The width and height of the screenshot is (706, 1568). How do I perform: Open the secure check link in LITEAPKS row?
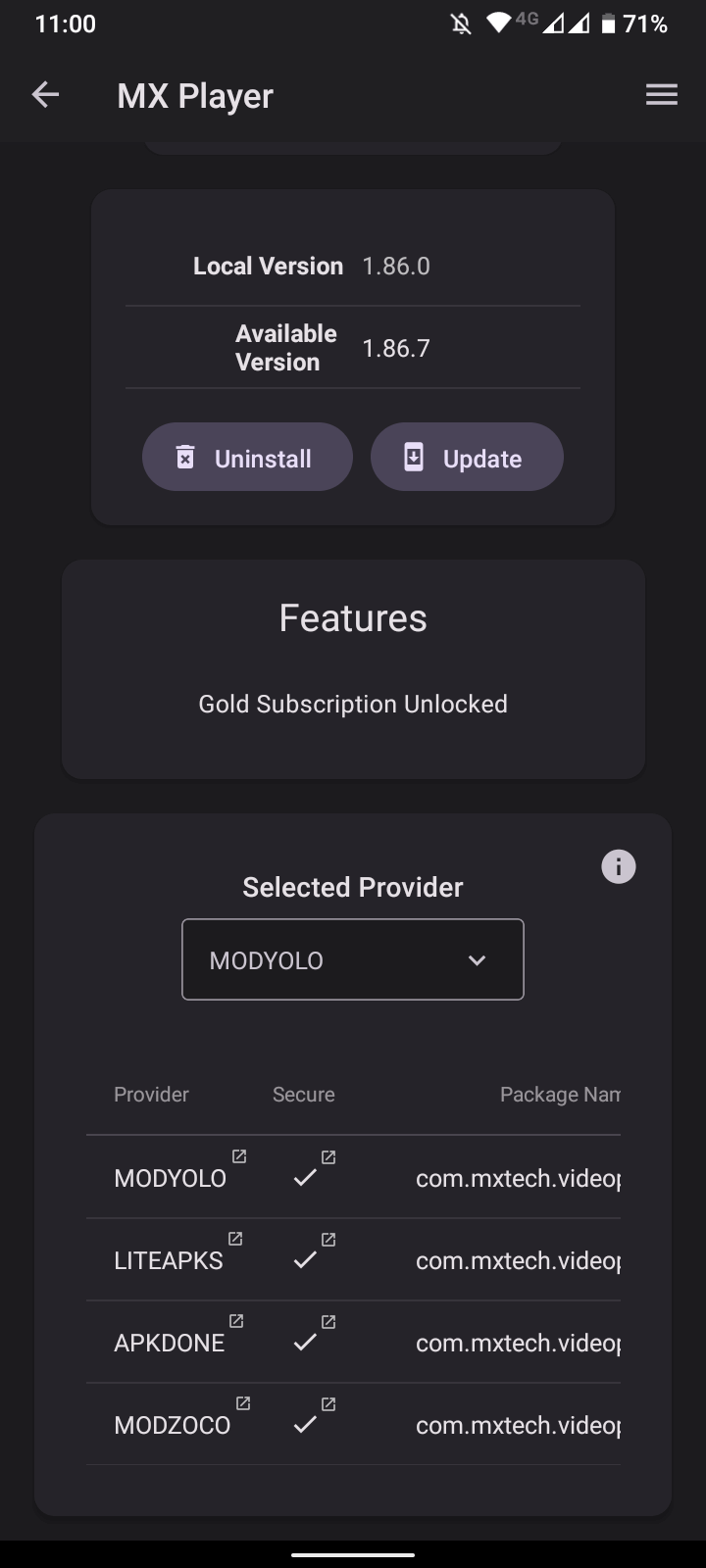click(328, 1240)
